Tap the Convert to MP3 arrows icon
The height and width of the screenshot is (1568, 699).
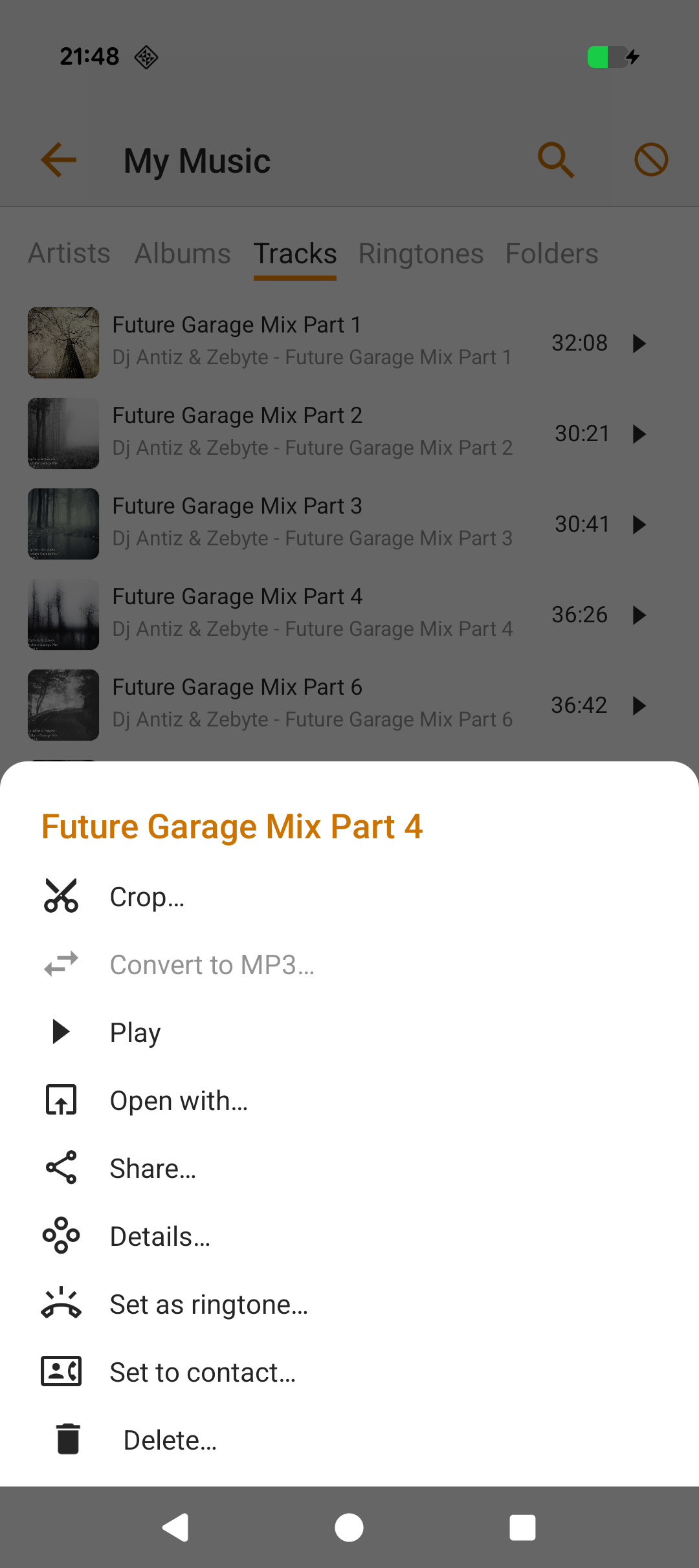point(61,964)
